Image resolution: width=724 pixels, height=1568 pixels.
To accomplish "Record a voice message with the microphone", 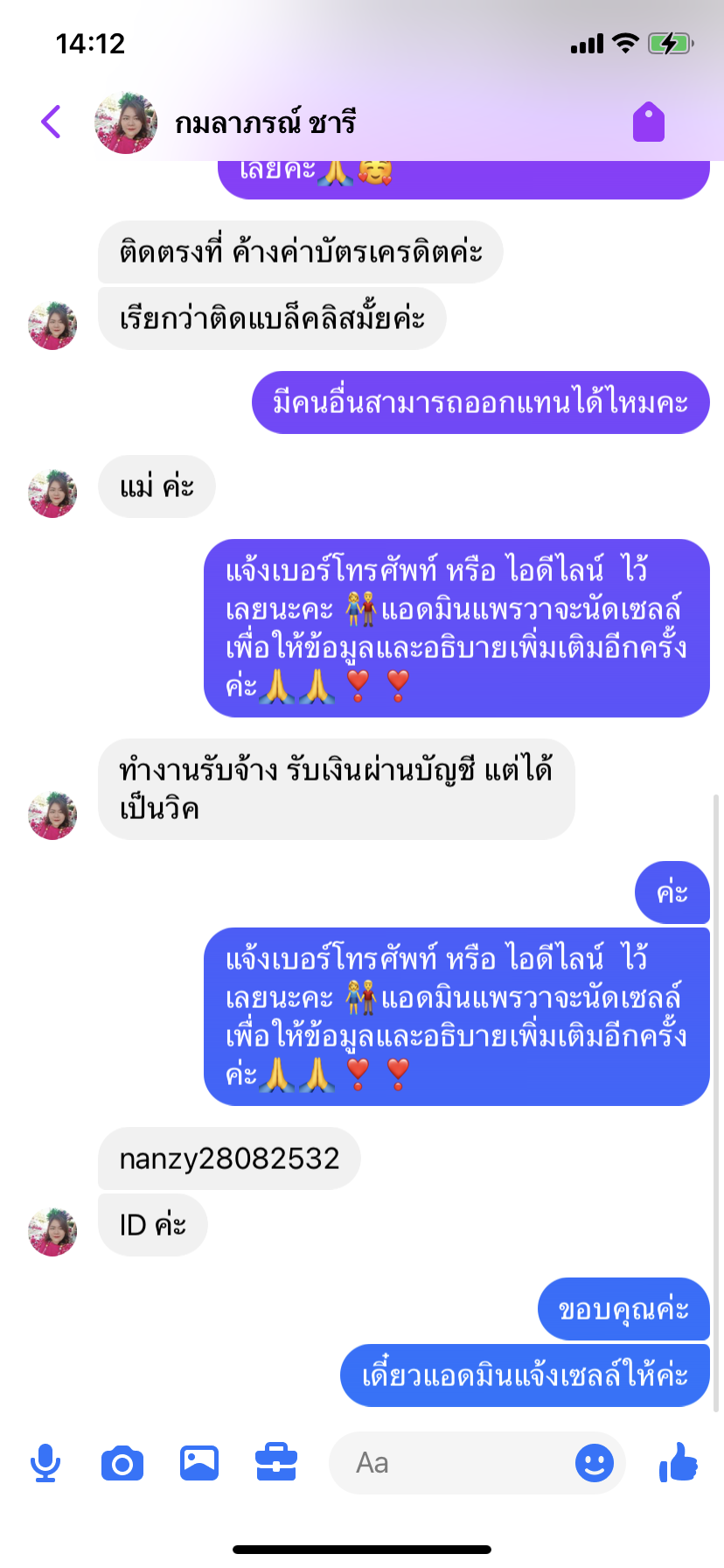I will [x=45, y=1463].
